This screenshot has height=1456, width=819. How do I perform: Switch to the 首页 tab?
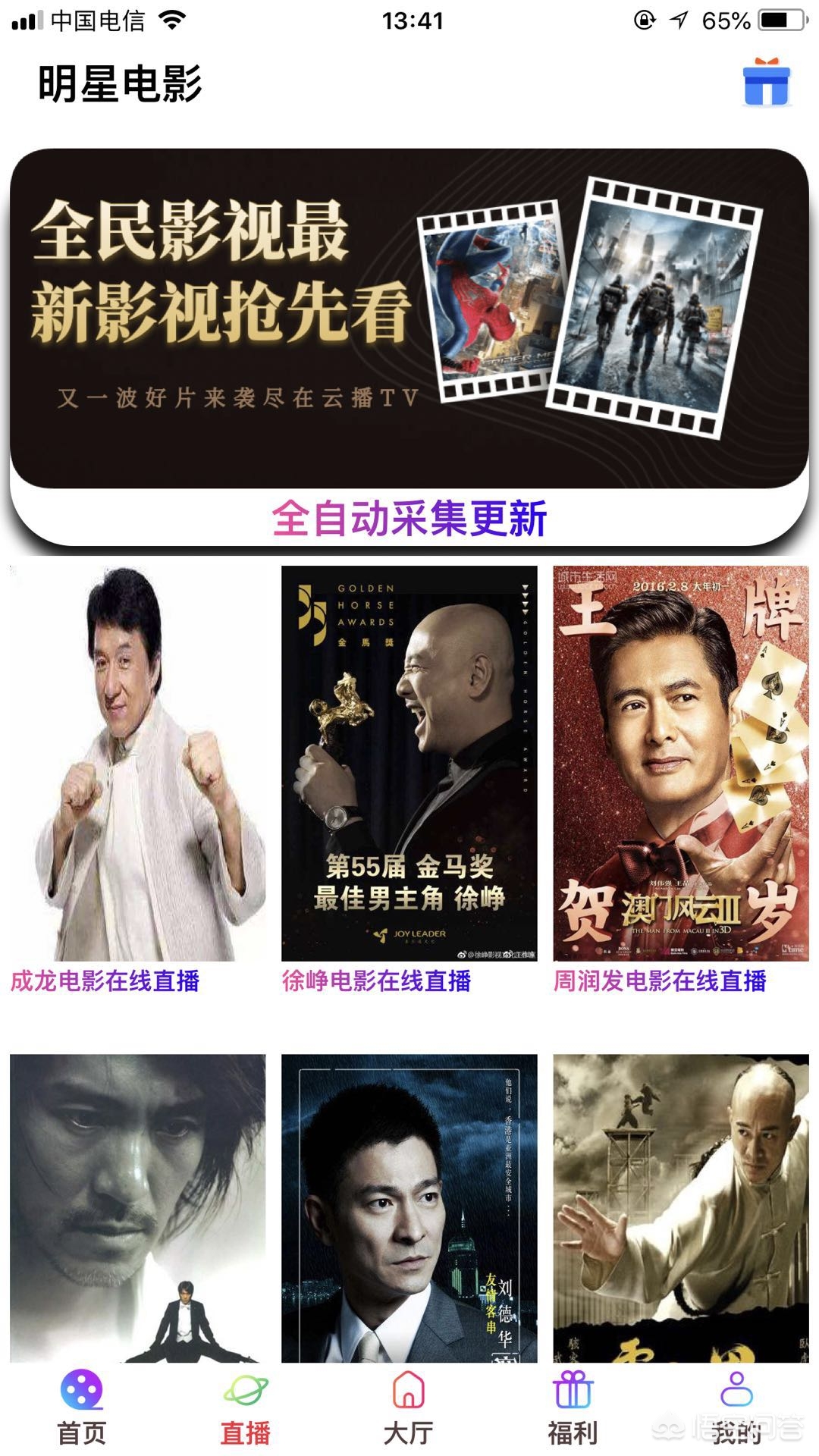pos(82,1409)
